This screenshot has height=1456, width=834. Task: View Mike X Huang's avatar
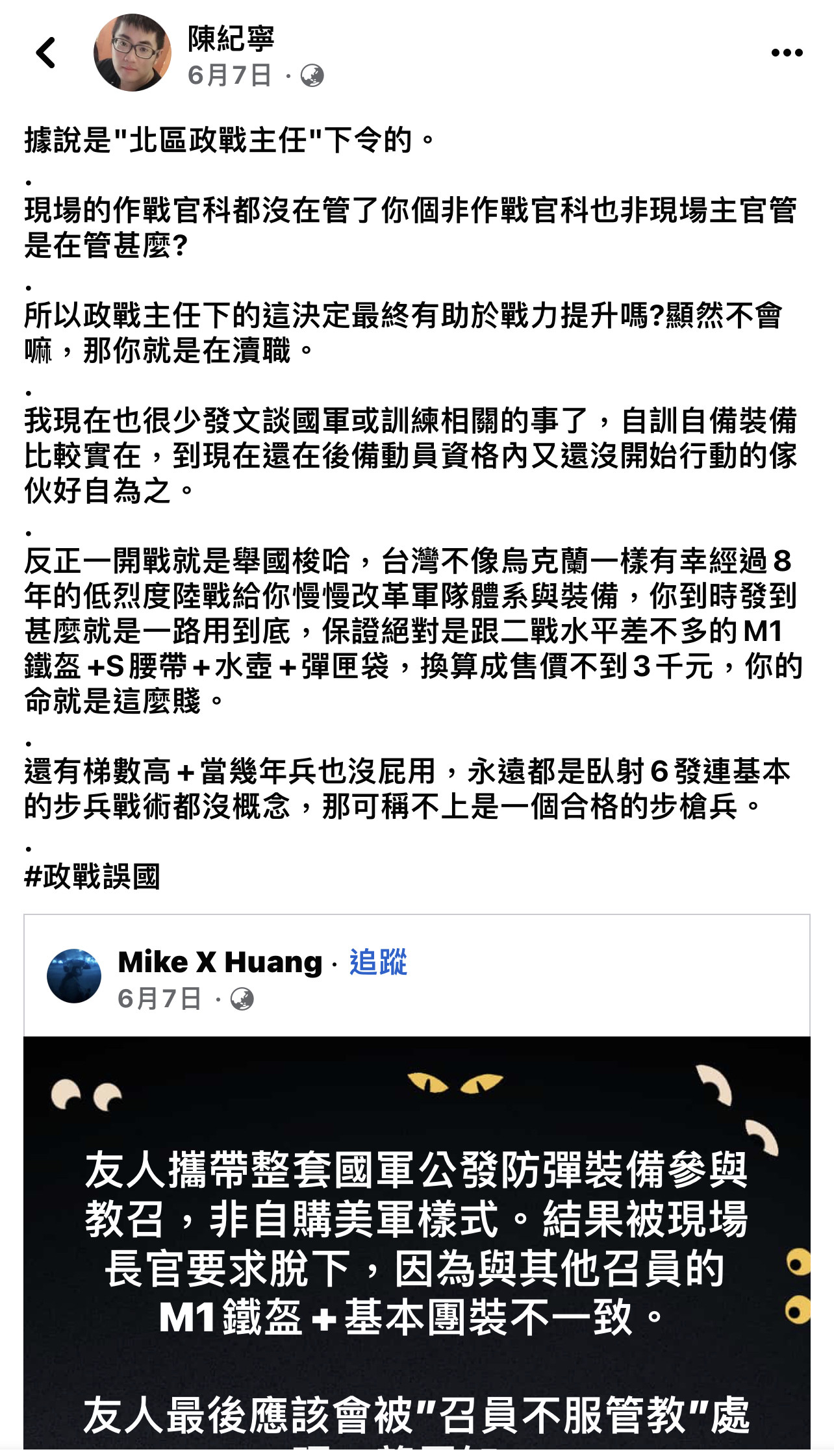[74, 976]
